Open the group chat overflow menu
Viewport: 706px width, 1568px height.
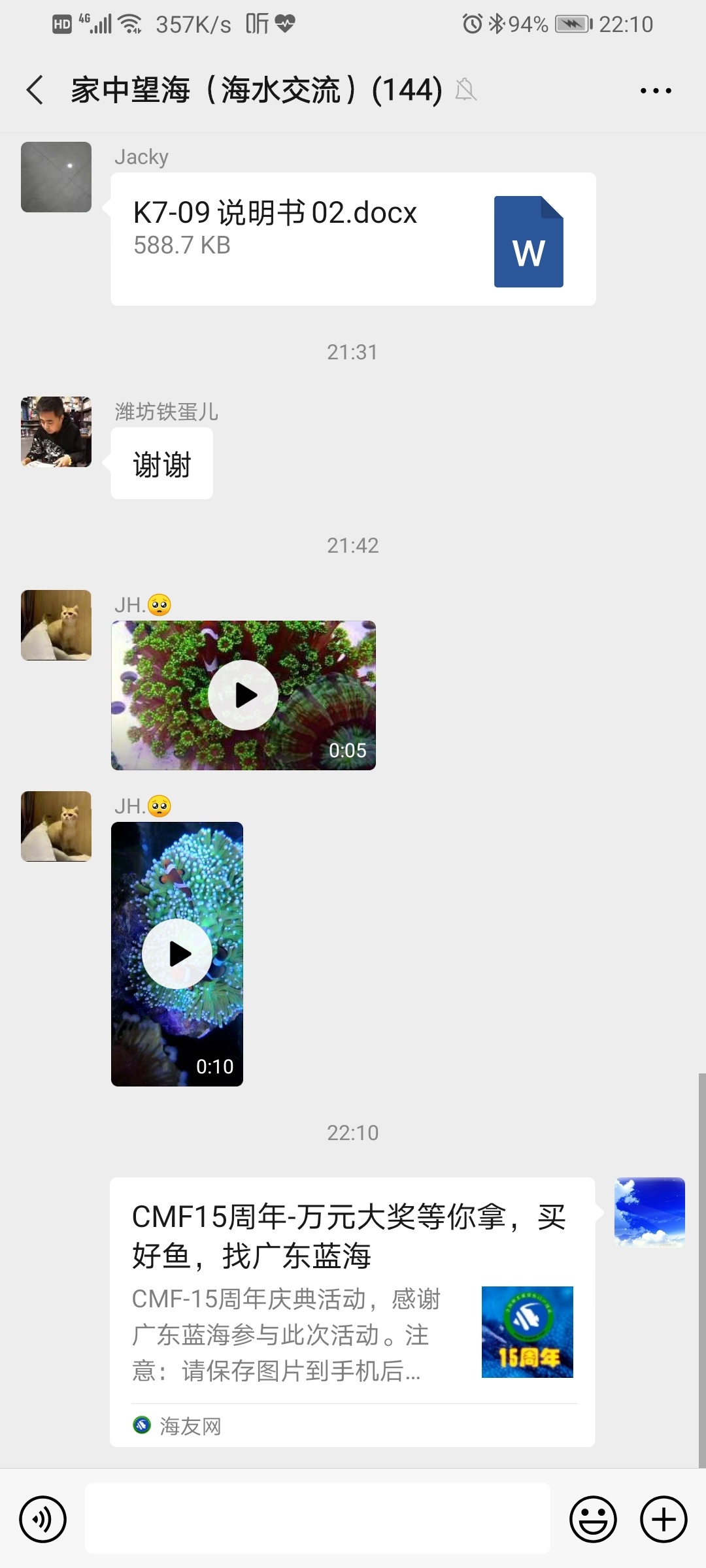655,91
